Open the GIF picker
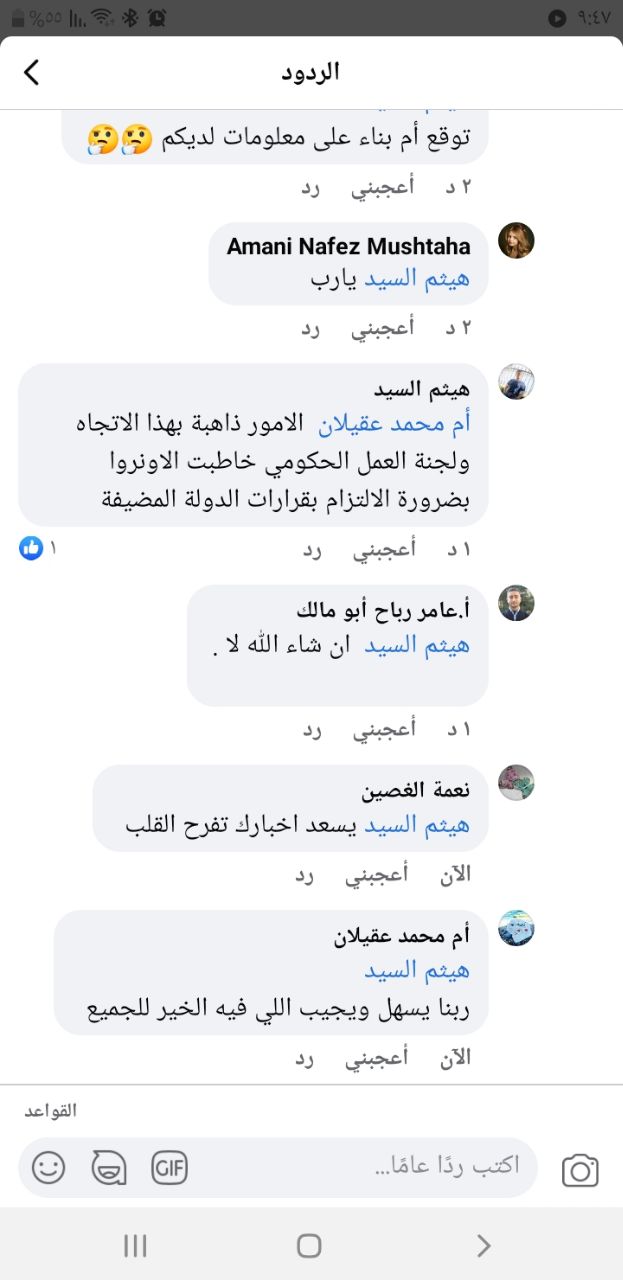 click(x=170, y=1167)
